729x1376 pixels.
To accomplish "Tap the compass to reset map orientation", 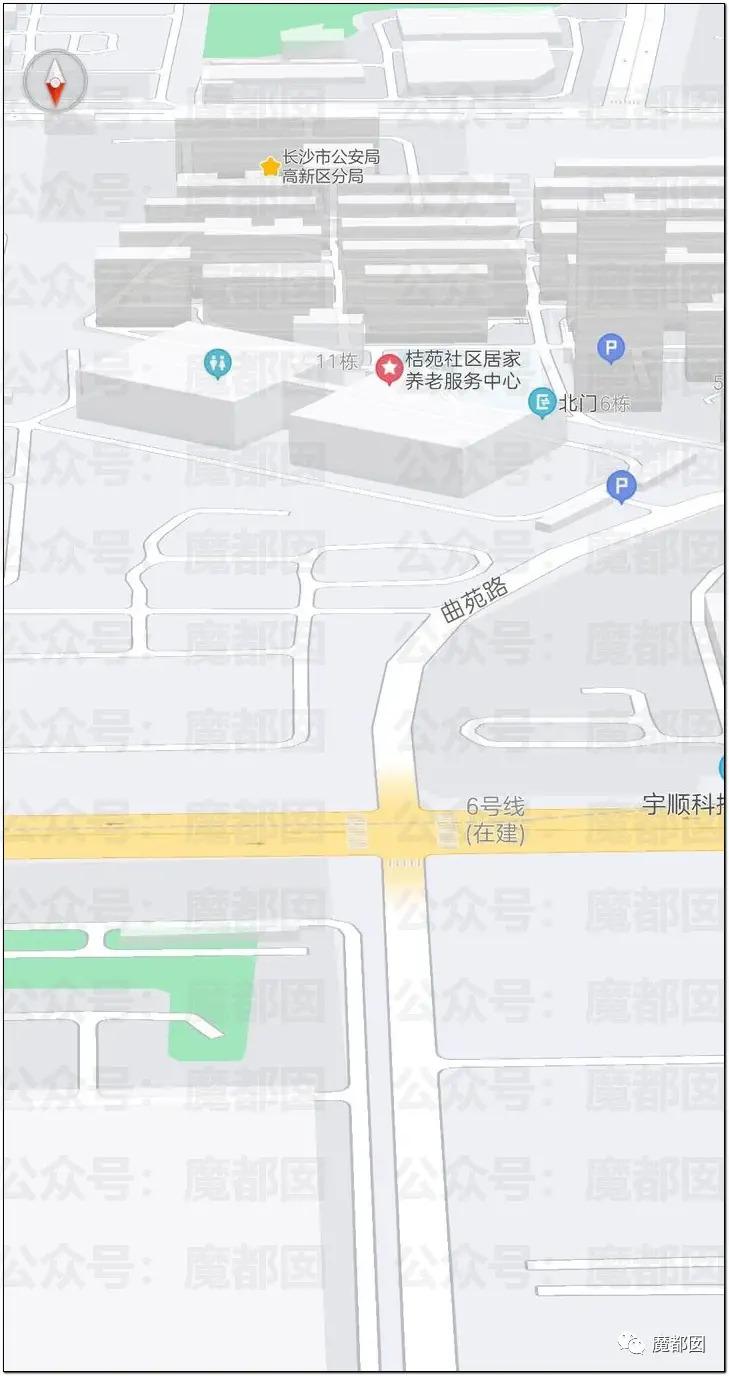I will [55, 80].
